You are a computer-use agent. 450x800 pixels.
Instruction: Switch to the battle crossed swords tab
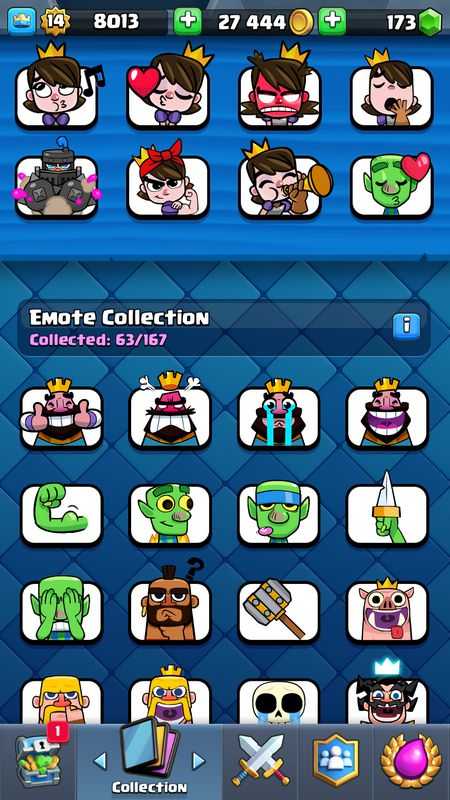tap(261, 762)
